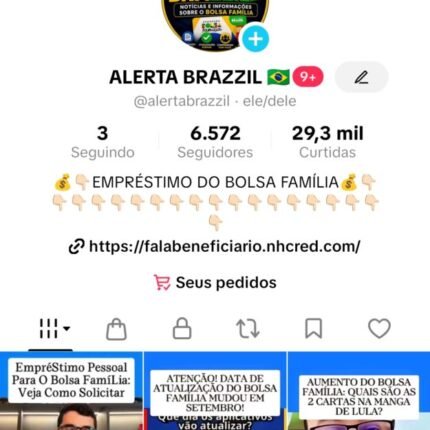The image size is (430, 430).
Task: Tap the blue plus on profile photo
Action: [x=255, y=38]
